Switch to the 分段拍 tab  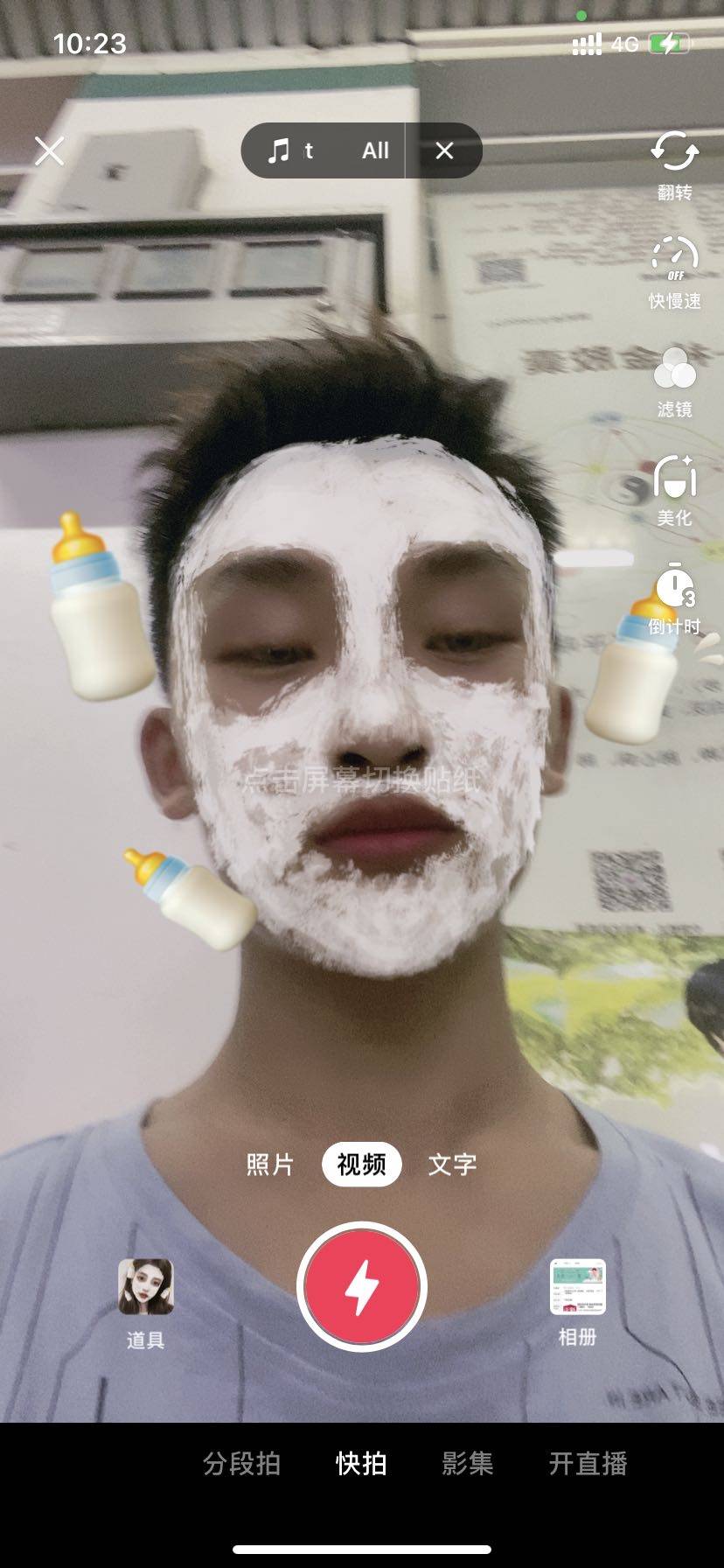(x=241, y=1463)
